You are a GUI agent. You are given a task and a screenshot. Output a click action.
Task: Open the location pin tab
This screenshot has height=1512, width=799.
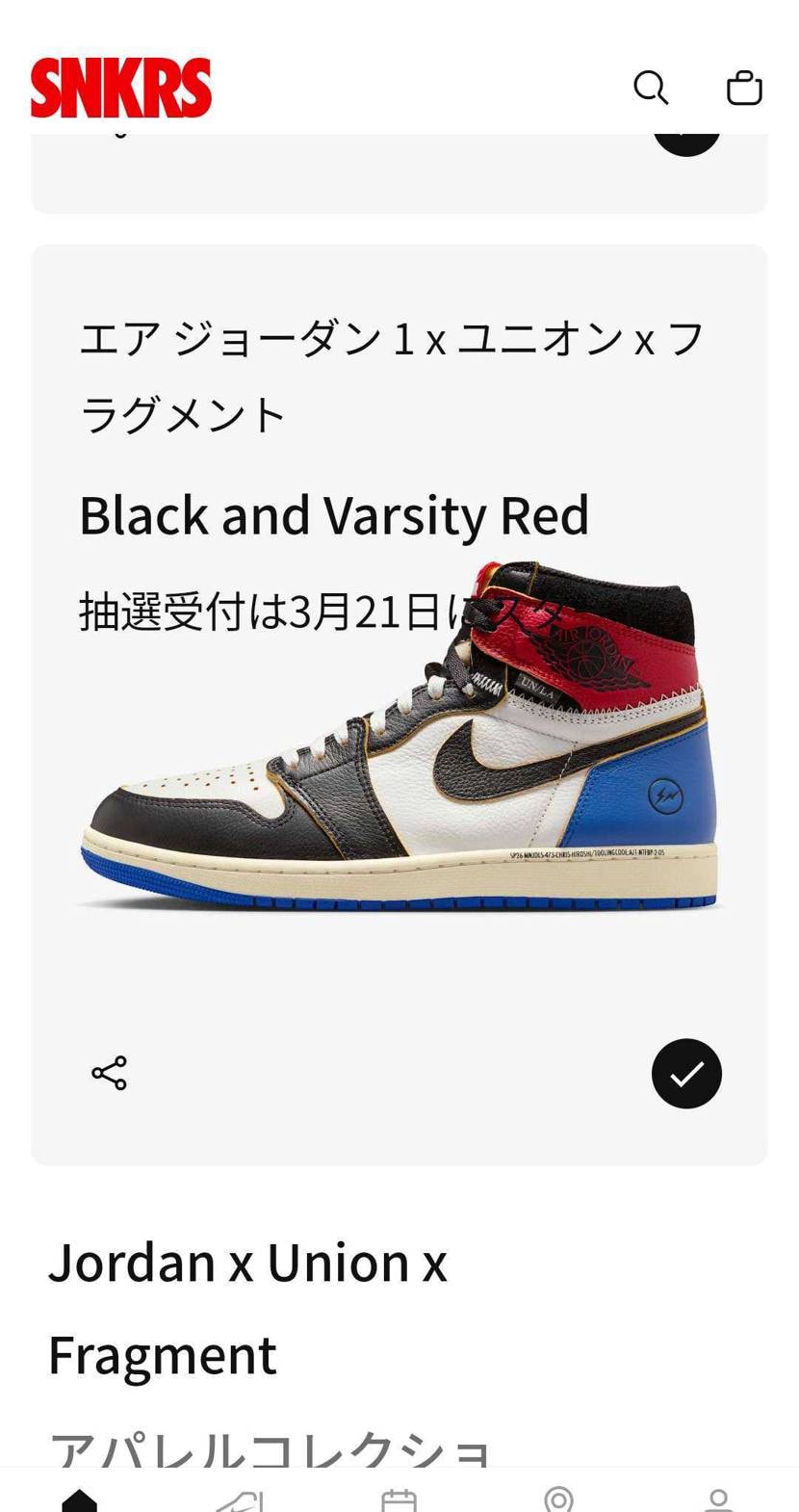click(558, 1499)
